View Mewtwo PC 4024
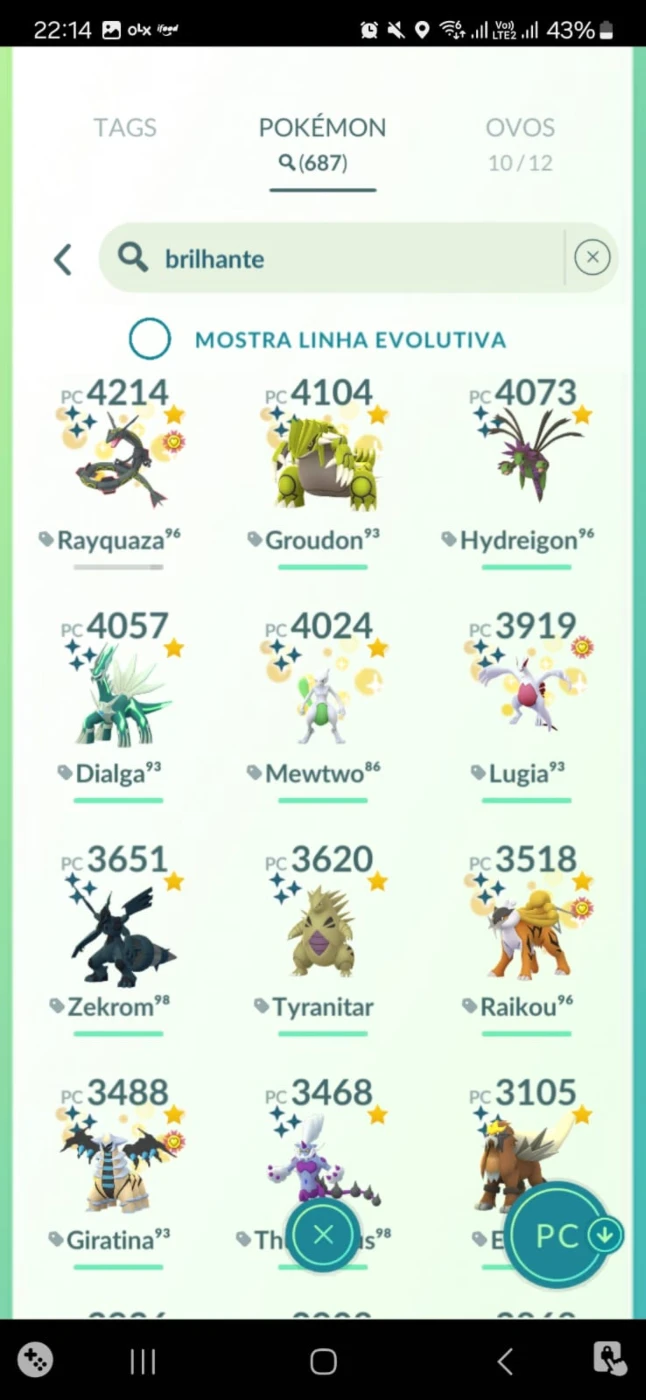The width and height of the screenshot is (646, 1400). pos(323,706)
